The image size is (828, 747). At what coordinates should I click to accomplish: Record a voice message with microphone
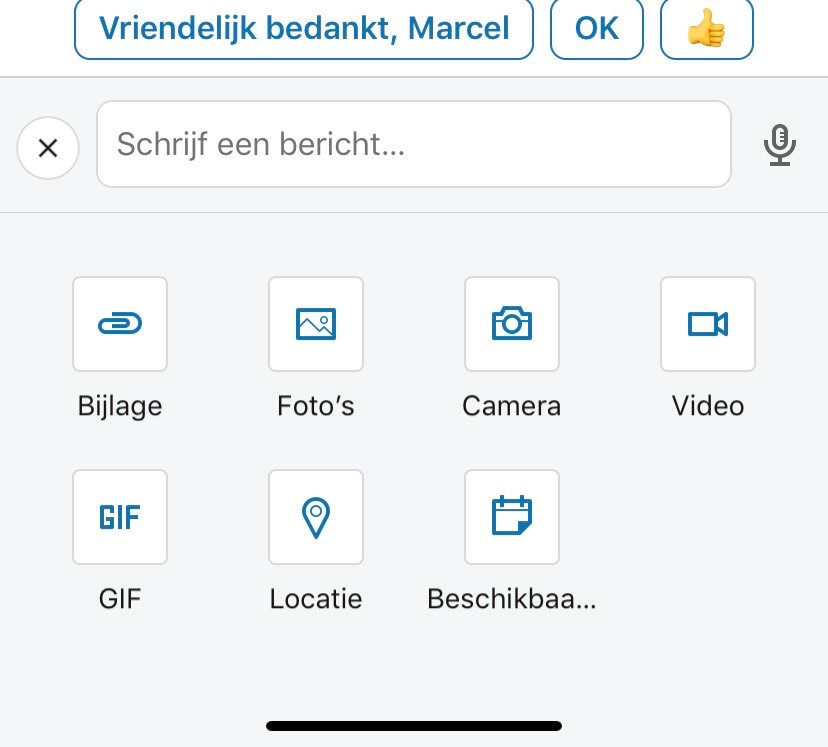coord(780,145)
